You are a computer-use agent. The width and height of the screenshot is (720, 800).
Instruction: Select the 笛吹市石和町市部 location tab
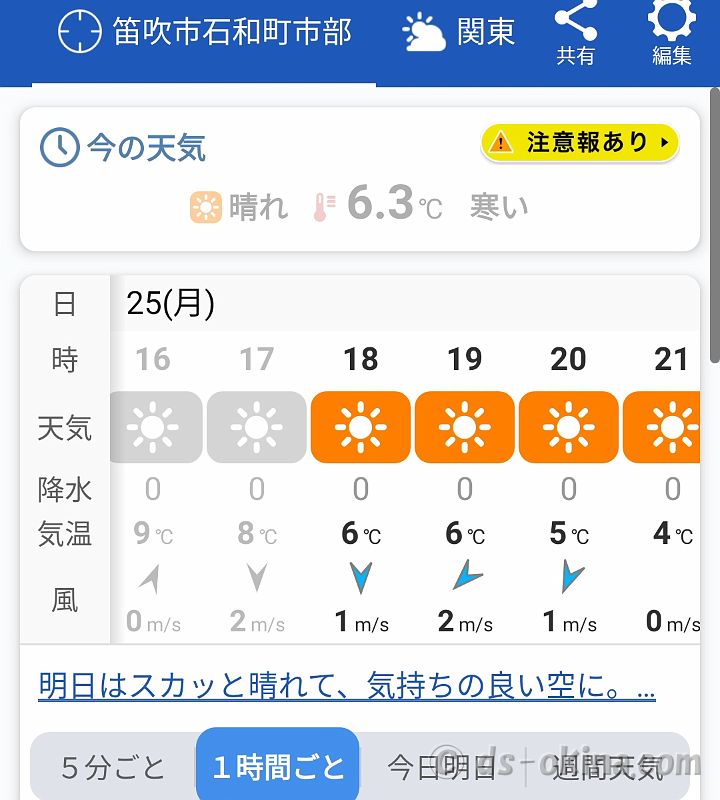click(204, 33)
